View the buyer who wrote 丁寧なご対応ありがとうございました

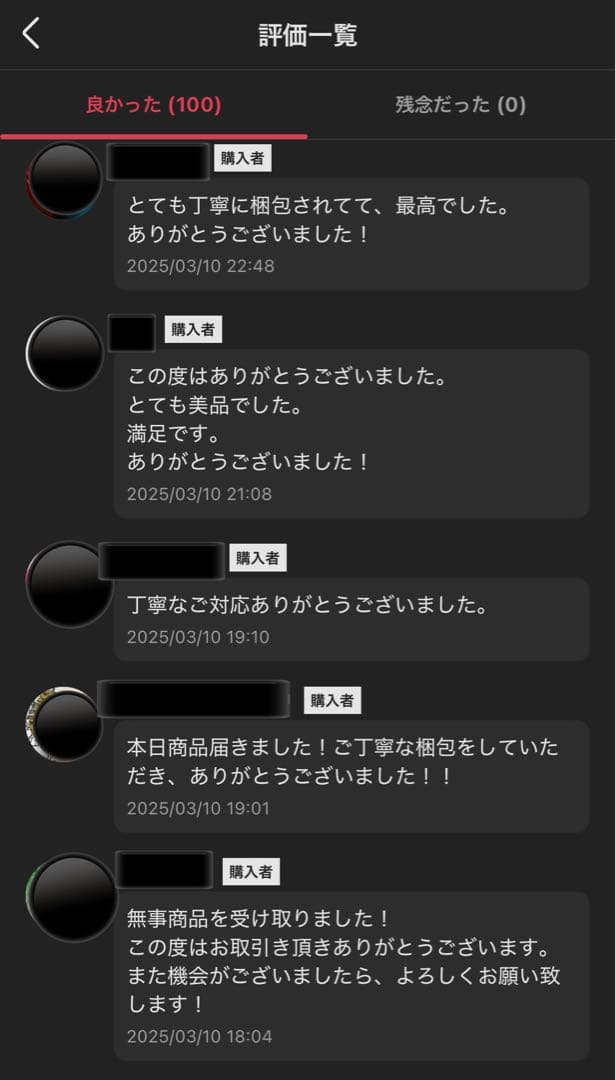click(68, 584)
